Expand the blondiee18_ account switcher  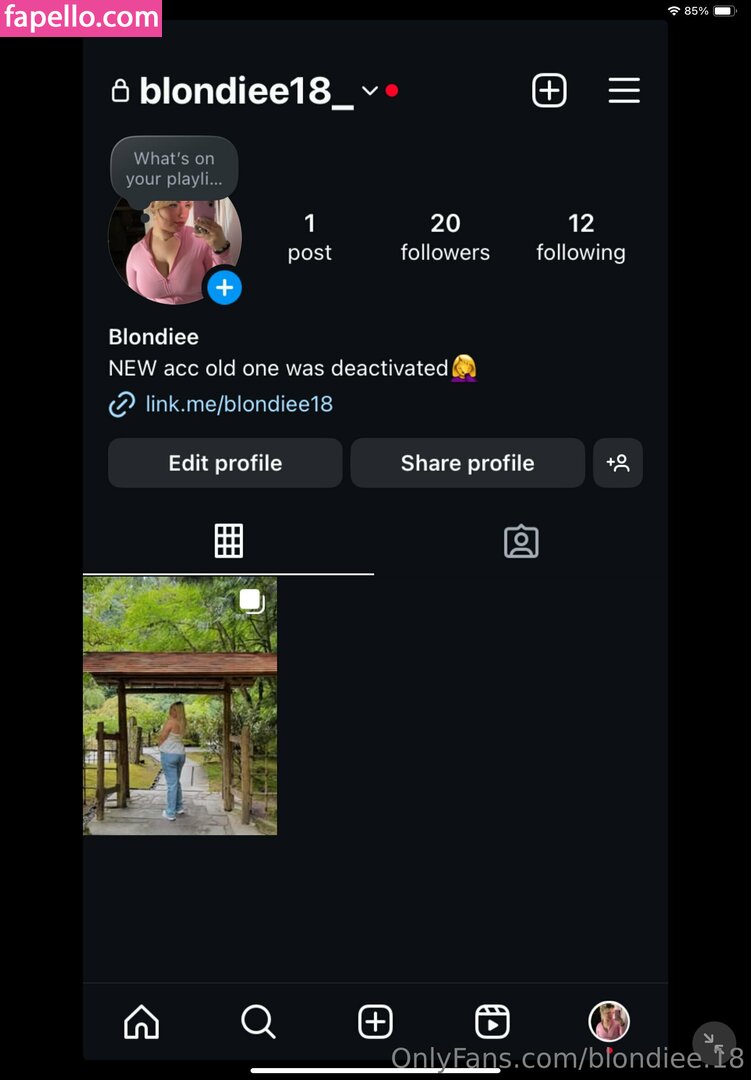tap(369, 90)
